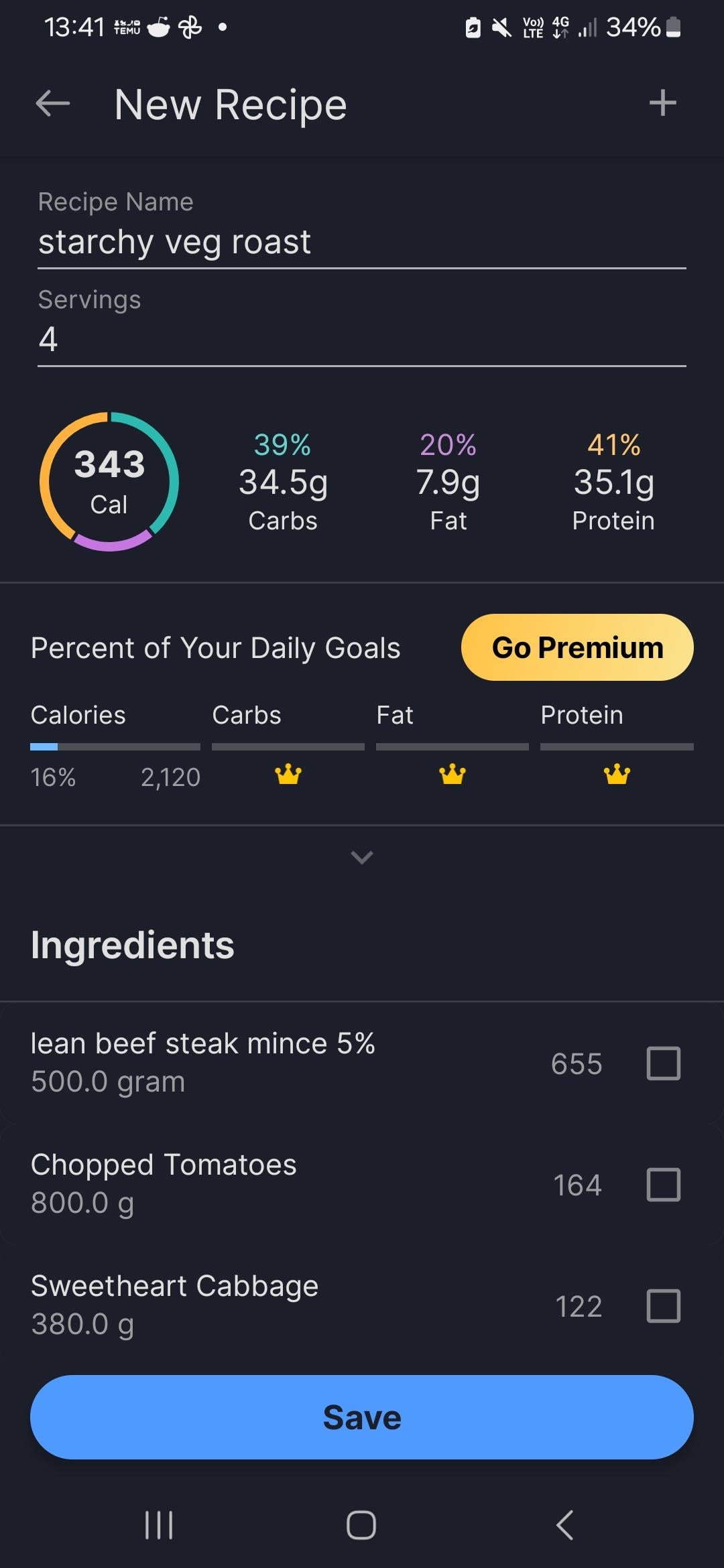724x1568 pixels.
Task: Select the Chopped Tomatoes checkbox
Action: tap(664, 1185)
